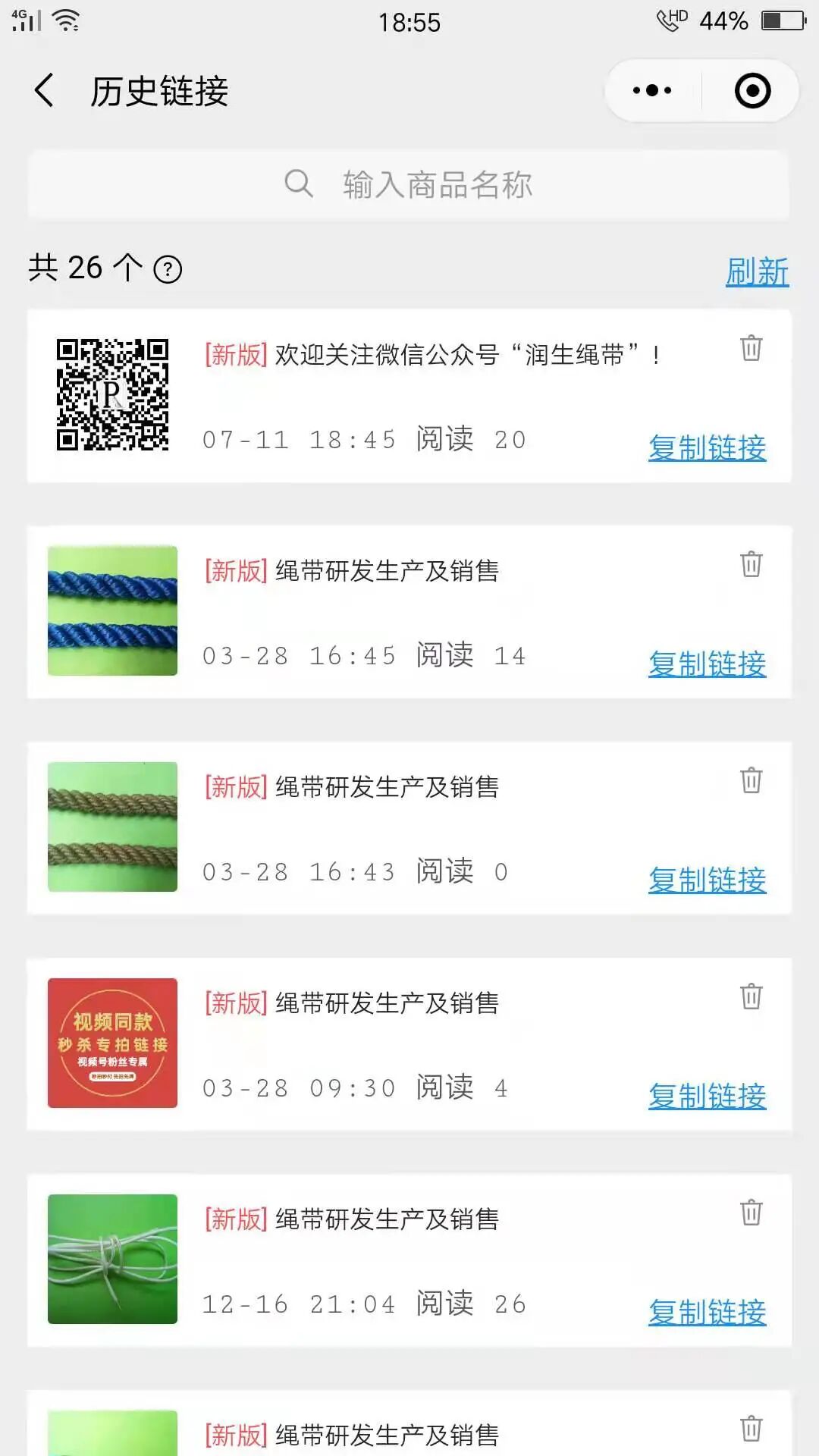Viewport: 819px width, 1456px height.
Task: Open the blue rope item thumbnail
Action: point(112,610)
